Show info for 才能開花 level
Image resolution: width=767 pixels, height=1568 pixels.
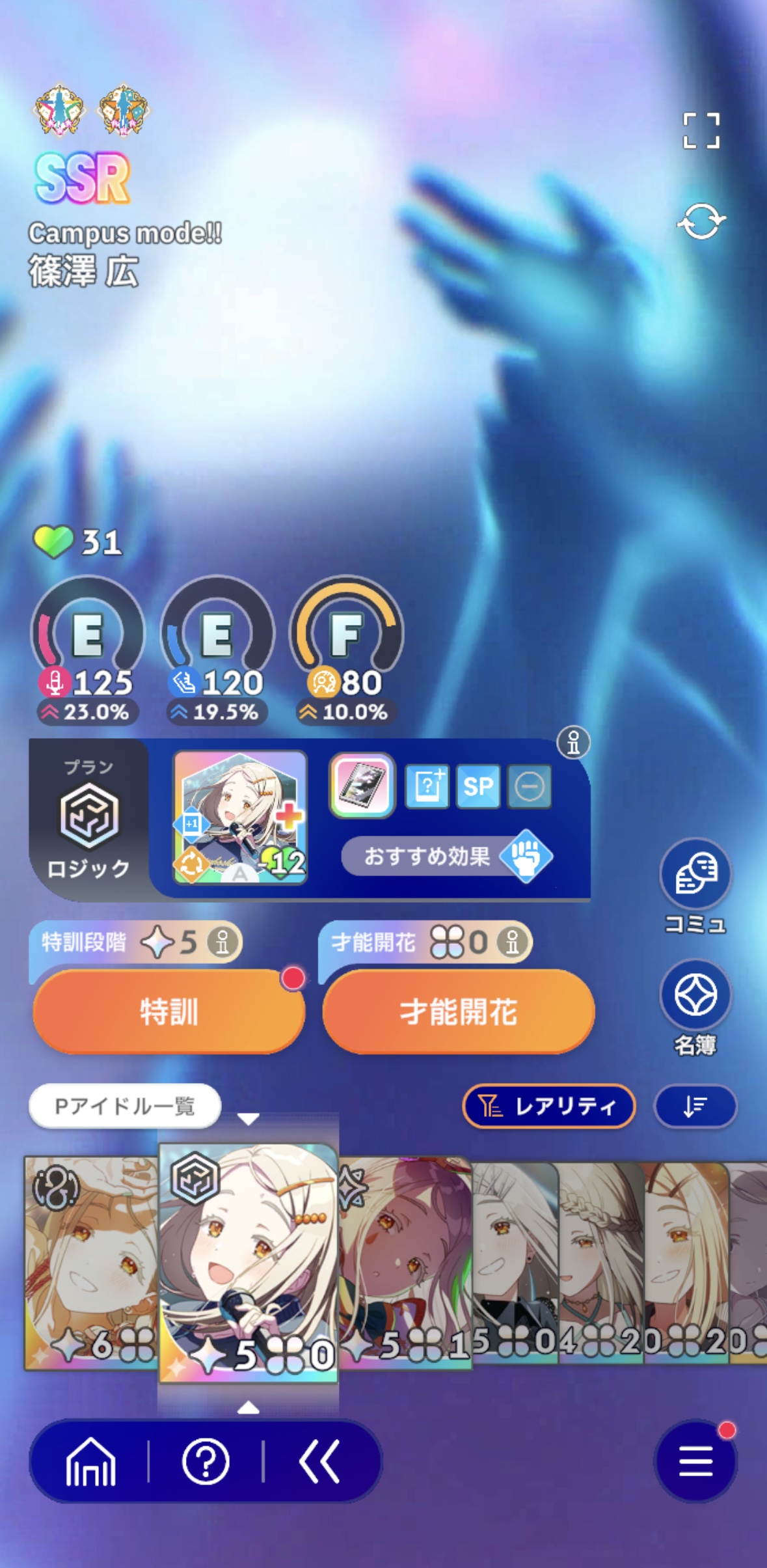[x=513, y=942]
